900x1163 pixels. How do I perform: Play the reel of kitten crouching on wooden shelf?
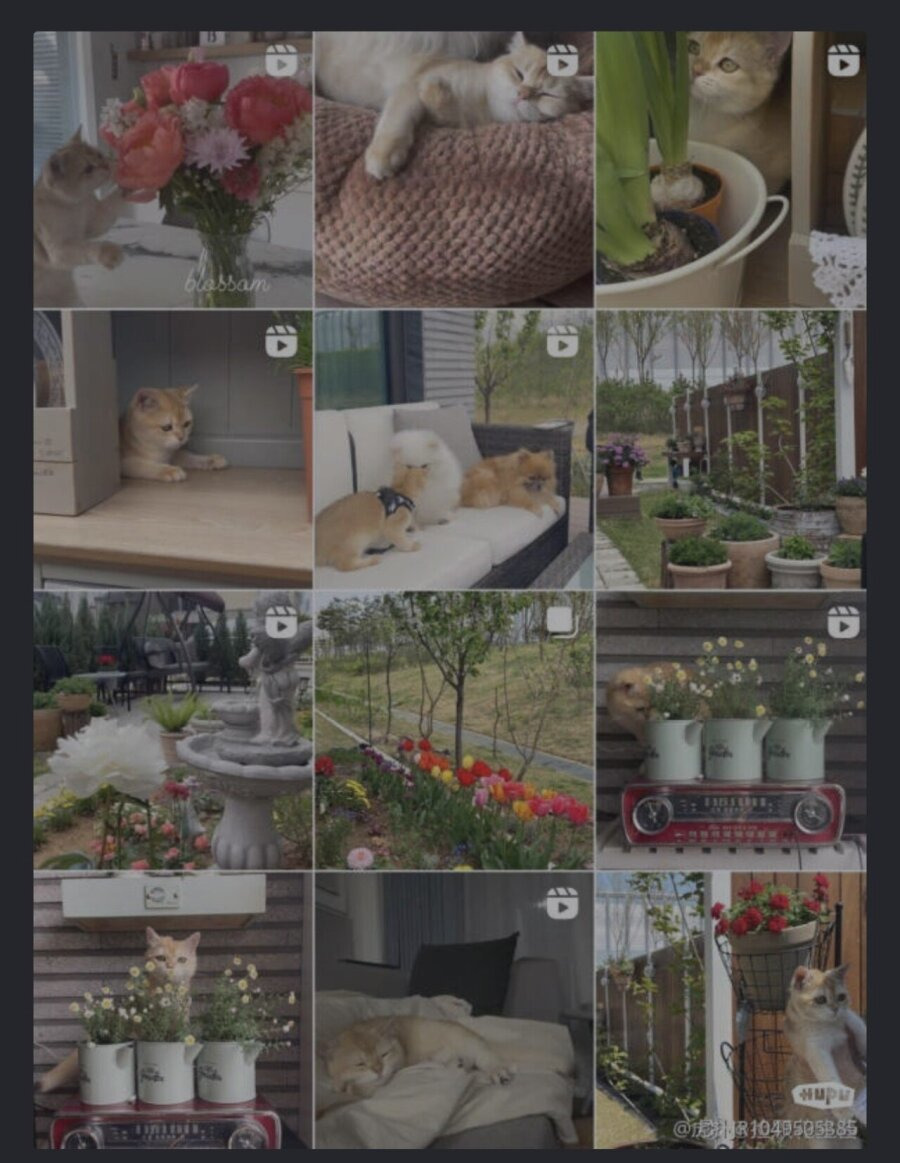173,449
